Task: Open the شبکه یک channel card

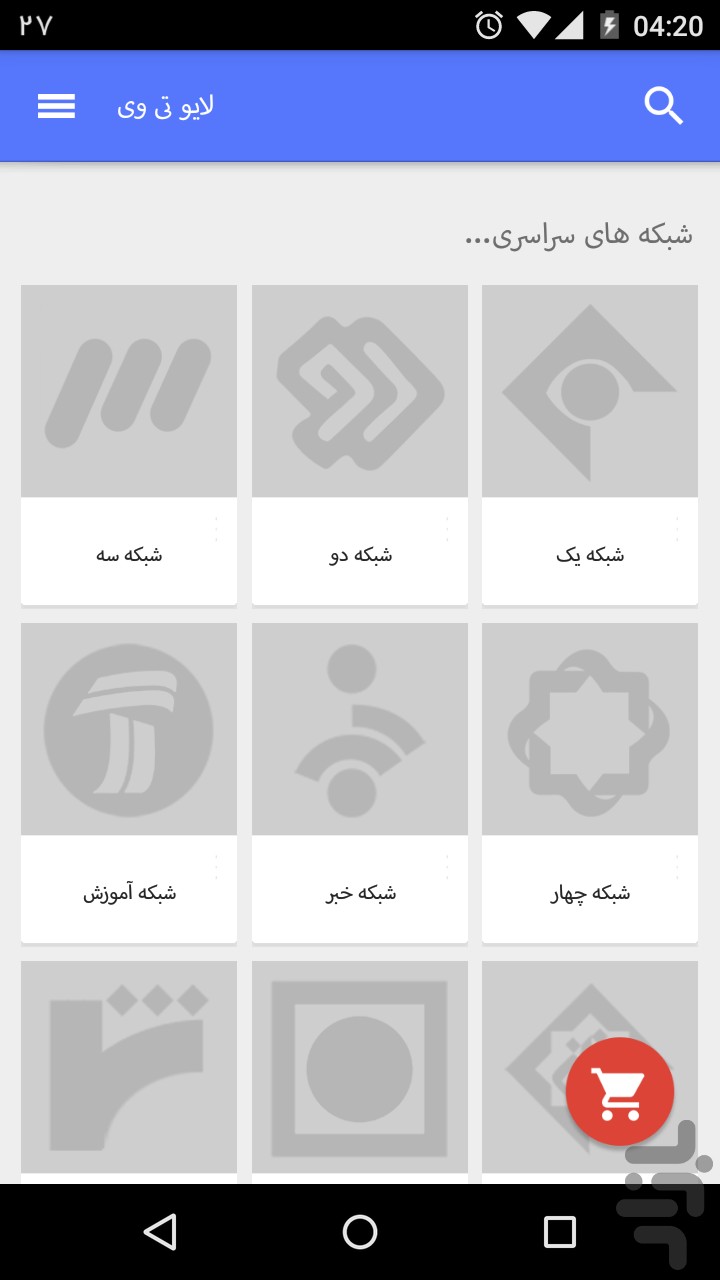Action: [x=590, y=444]
